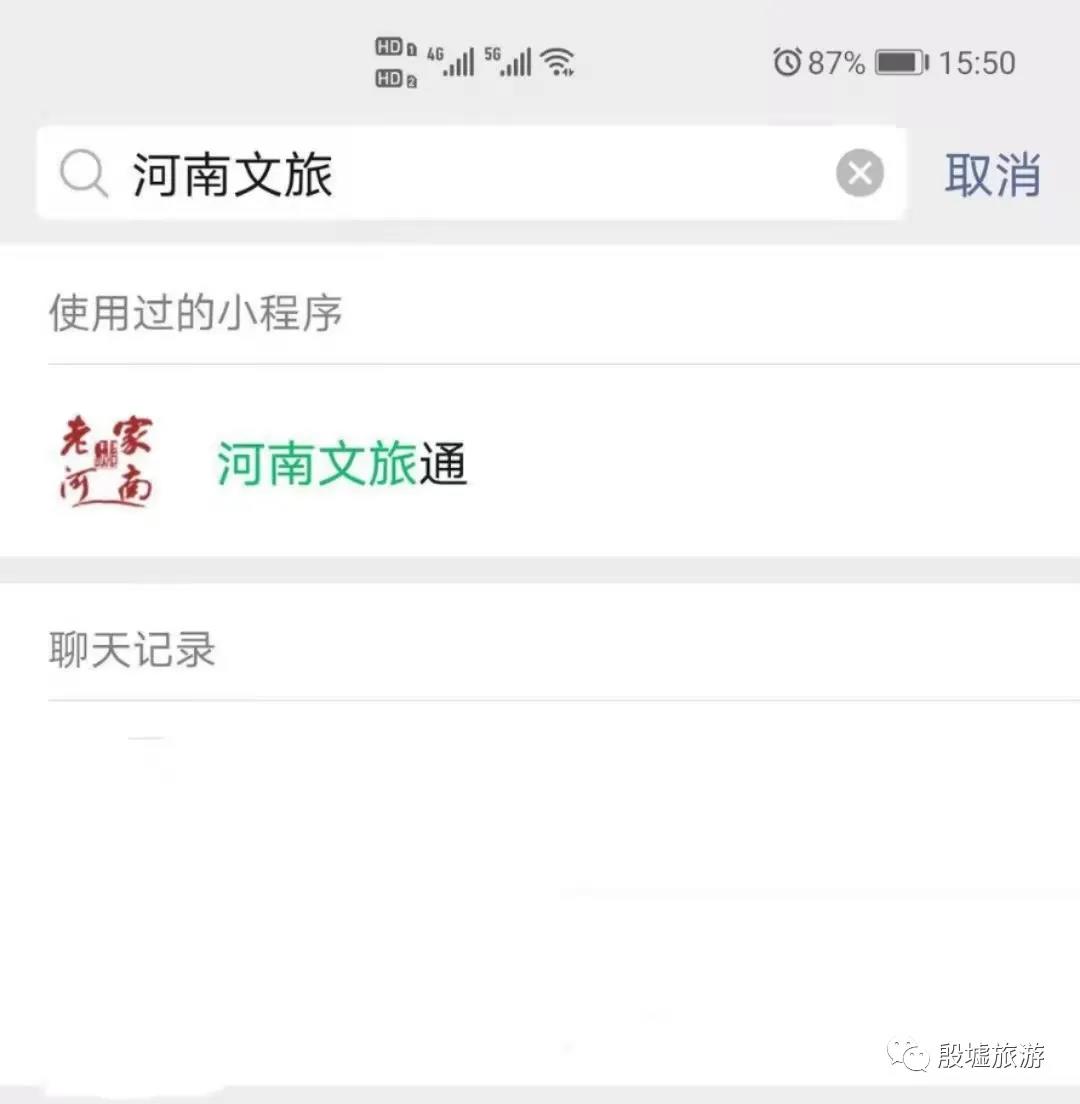Open the 河南文旅通 mini program
This screenshot has height=1104, width=1080.
point(342,465)
